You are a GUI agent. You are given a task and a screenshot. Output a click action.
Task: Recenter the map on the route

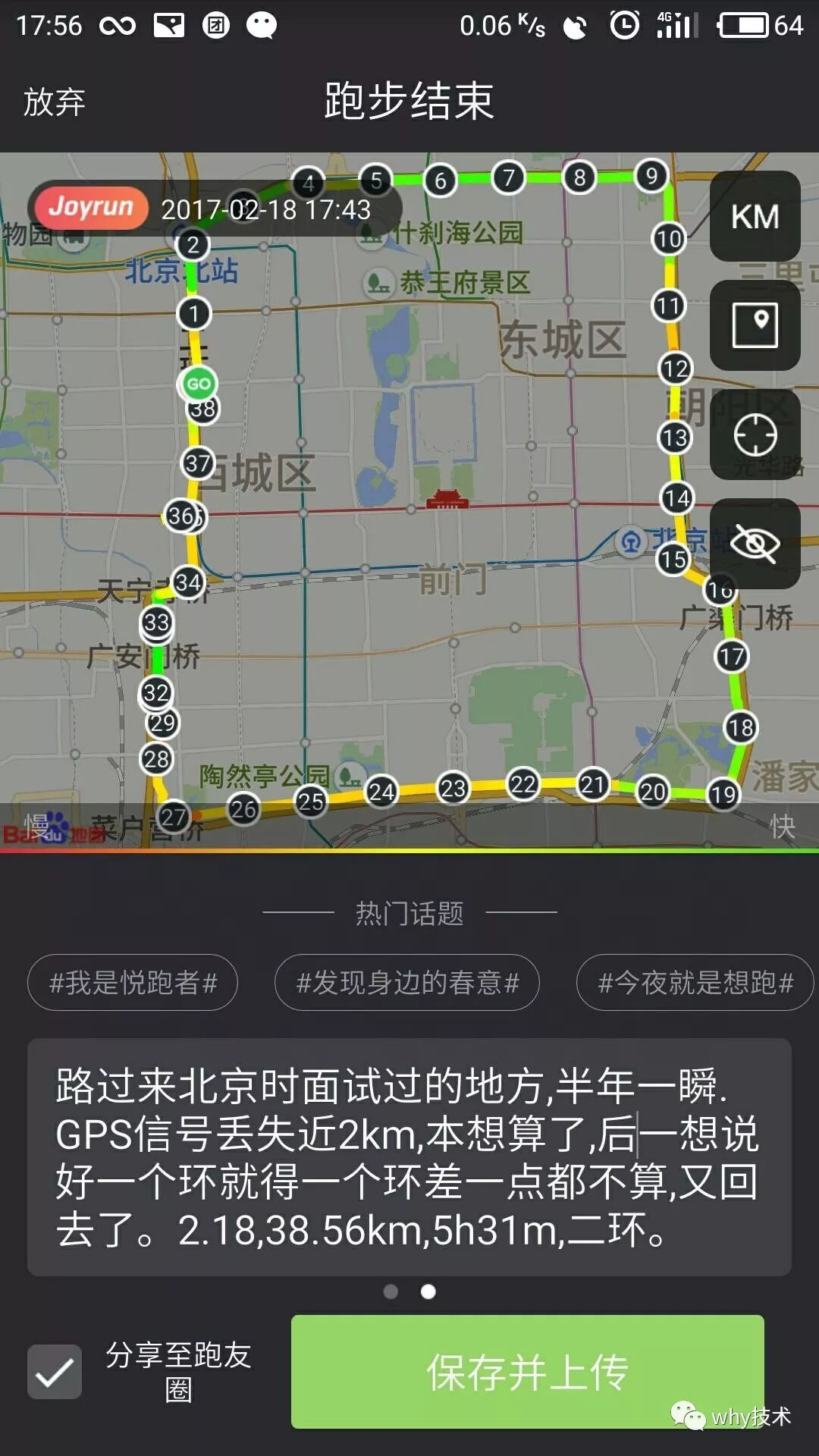click(x=755, y=435)
